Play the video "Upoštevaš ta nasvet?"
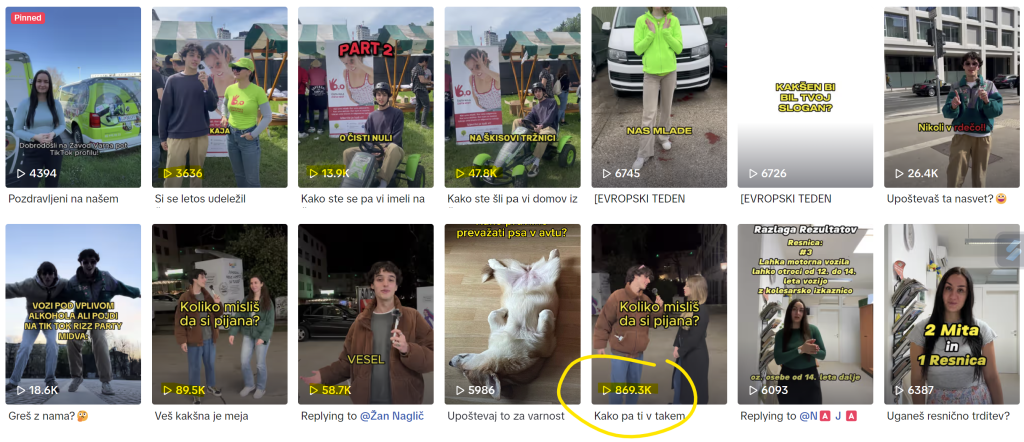 click(x=951, y=97)
